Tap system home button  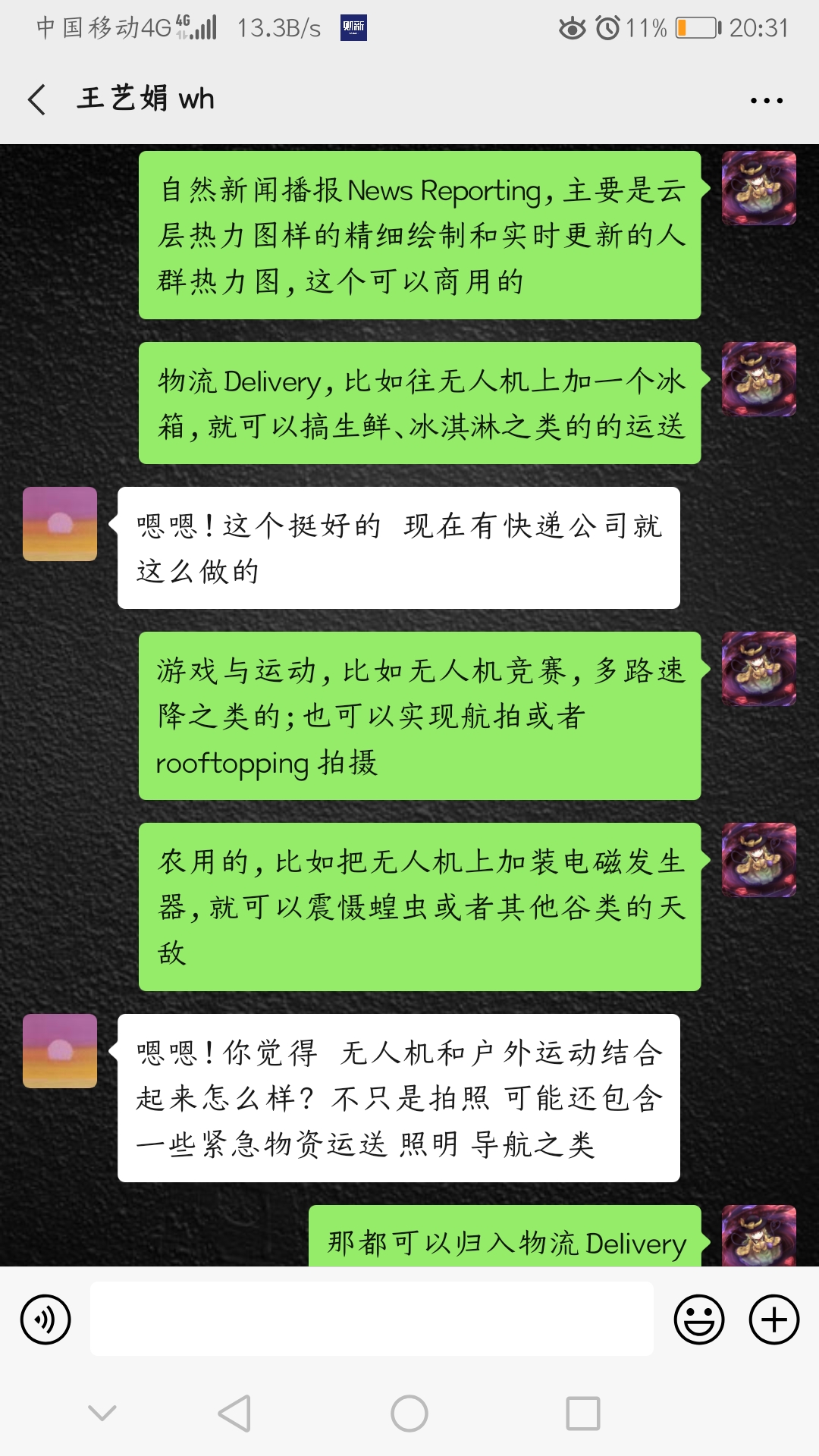(409, 1414)
